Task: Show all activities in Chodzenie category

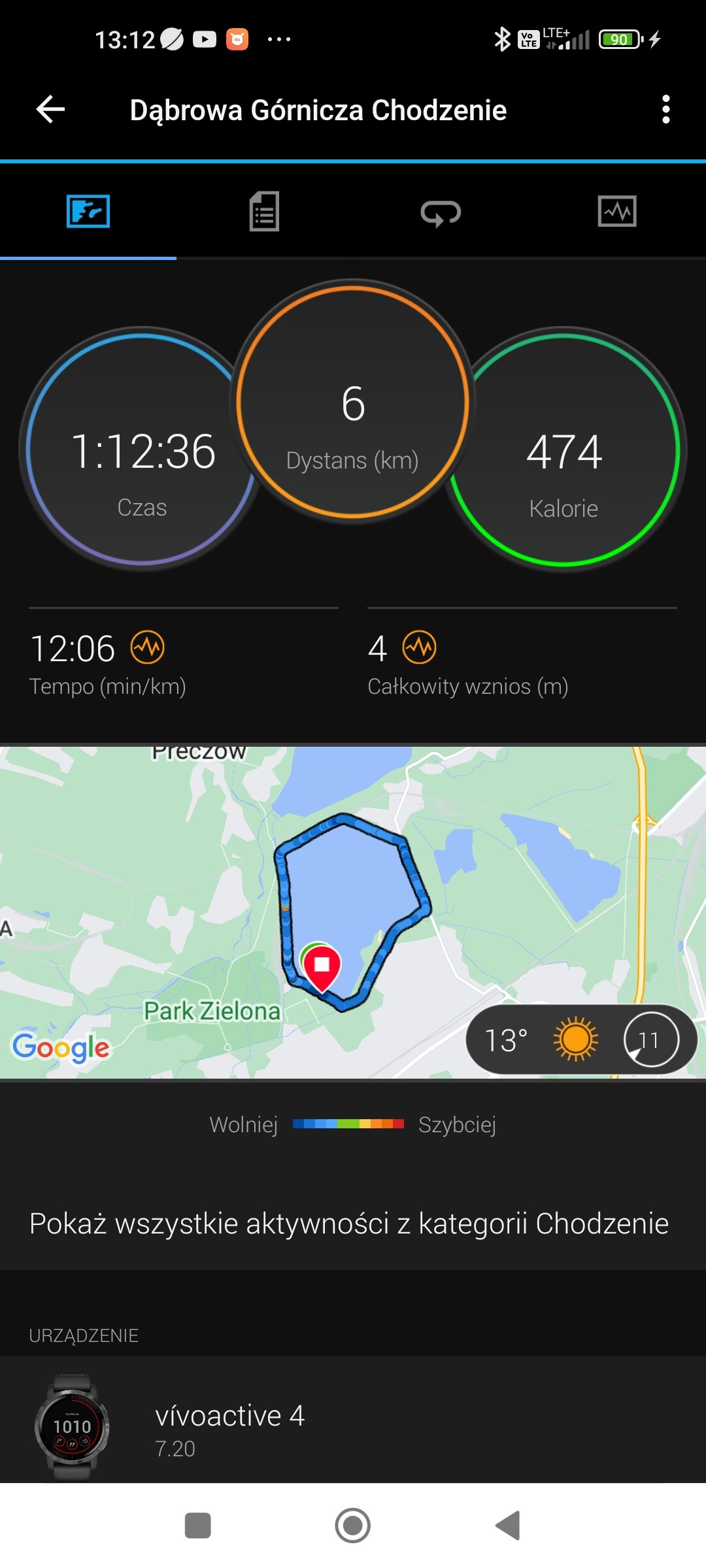Action: (349, 1223)
